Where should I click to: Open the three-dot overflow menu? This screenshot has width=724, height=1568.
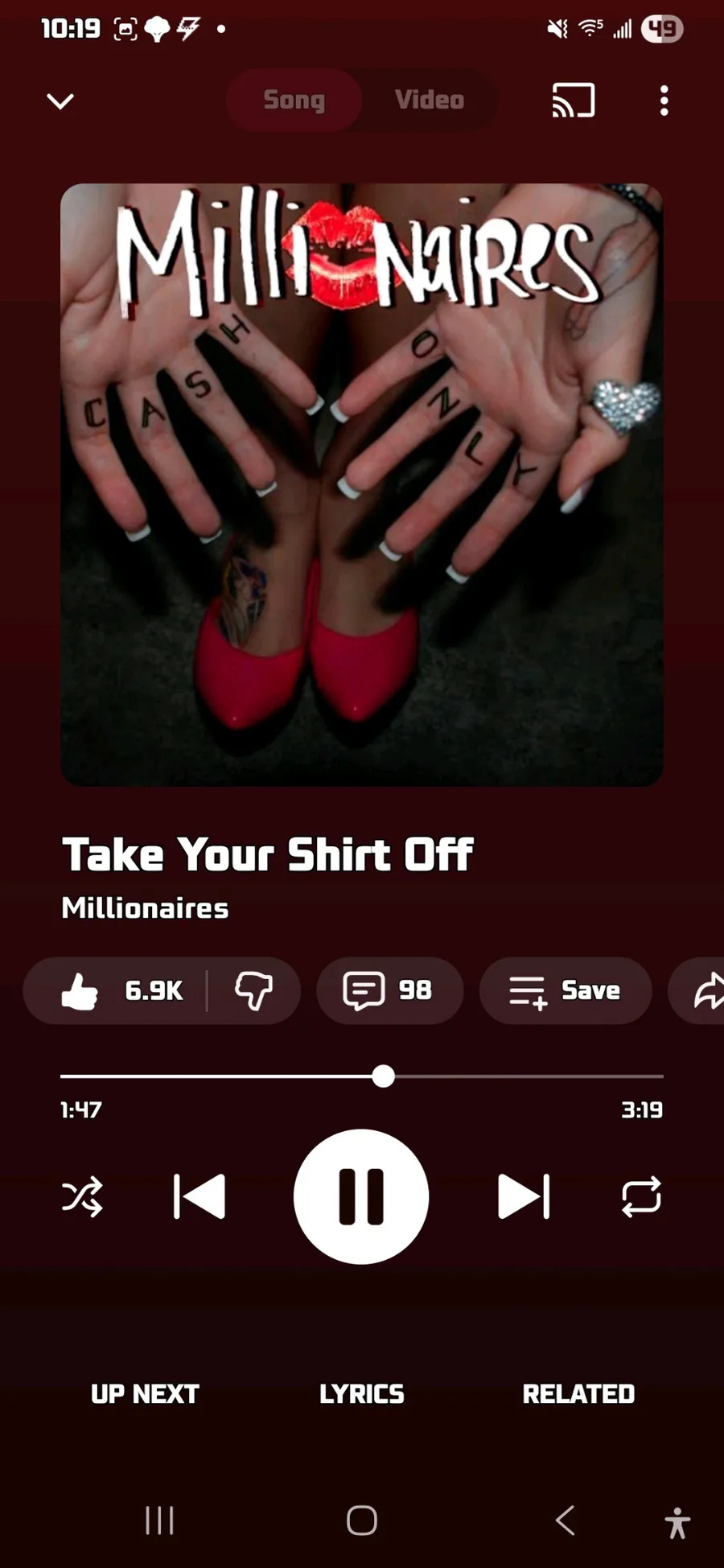664,101
